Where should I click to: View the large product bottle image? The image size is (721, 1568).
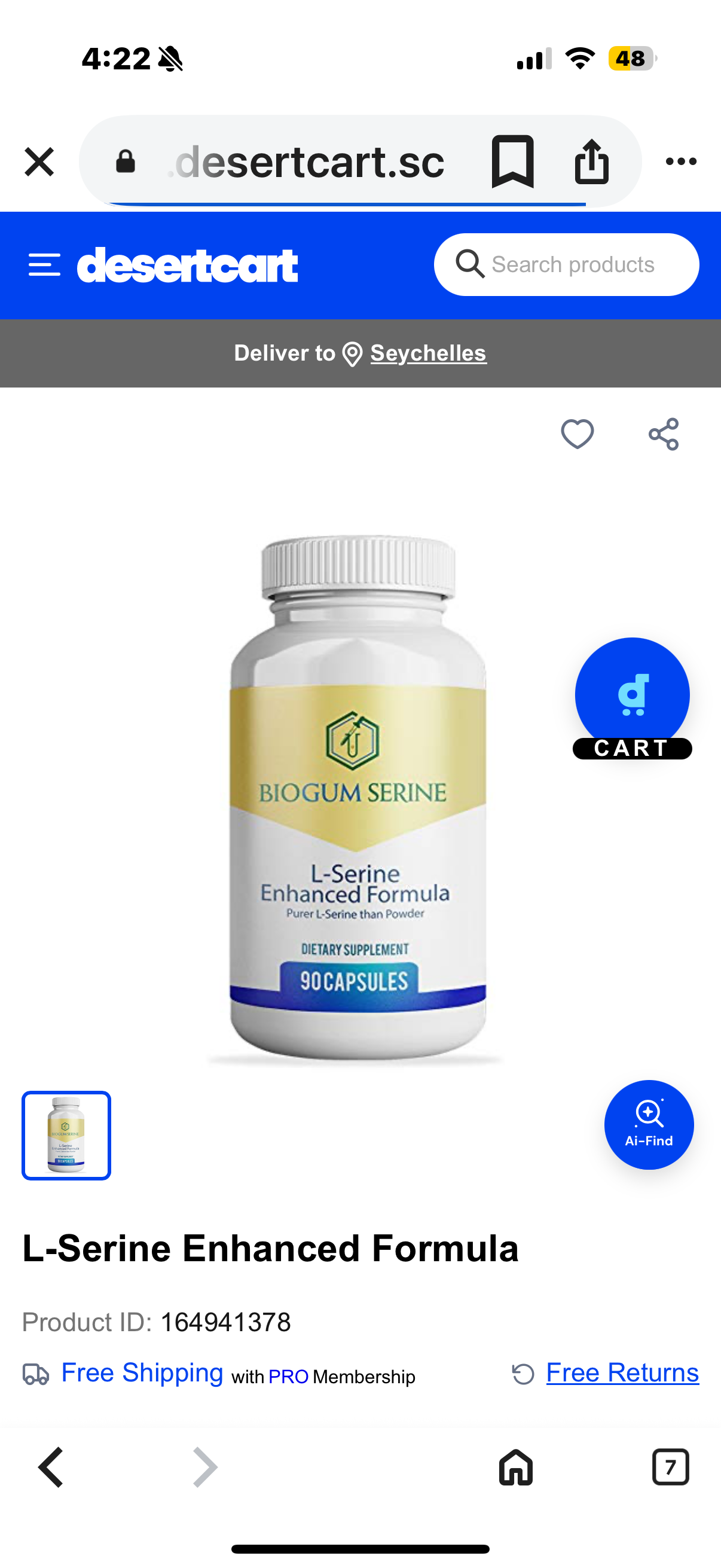357,797
